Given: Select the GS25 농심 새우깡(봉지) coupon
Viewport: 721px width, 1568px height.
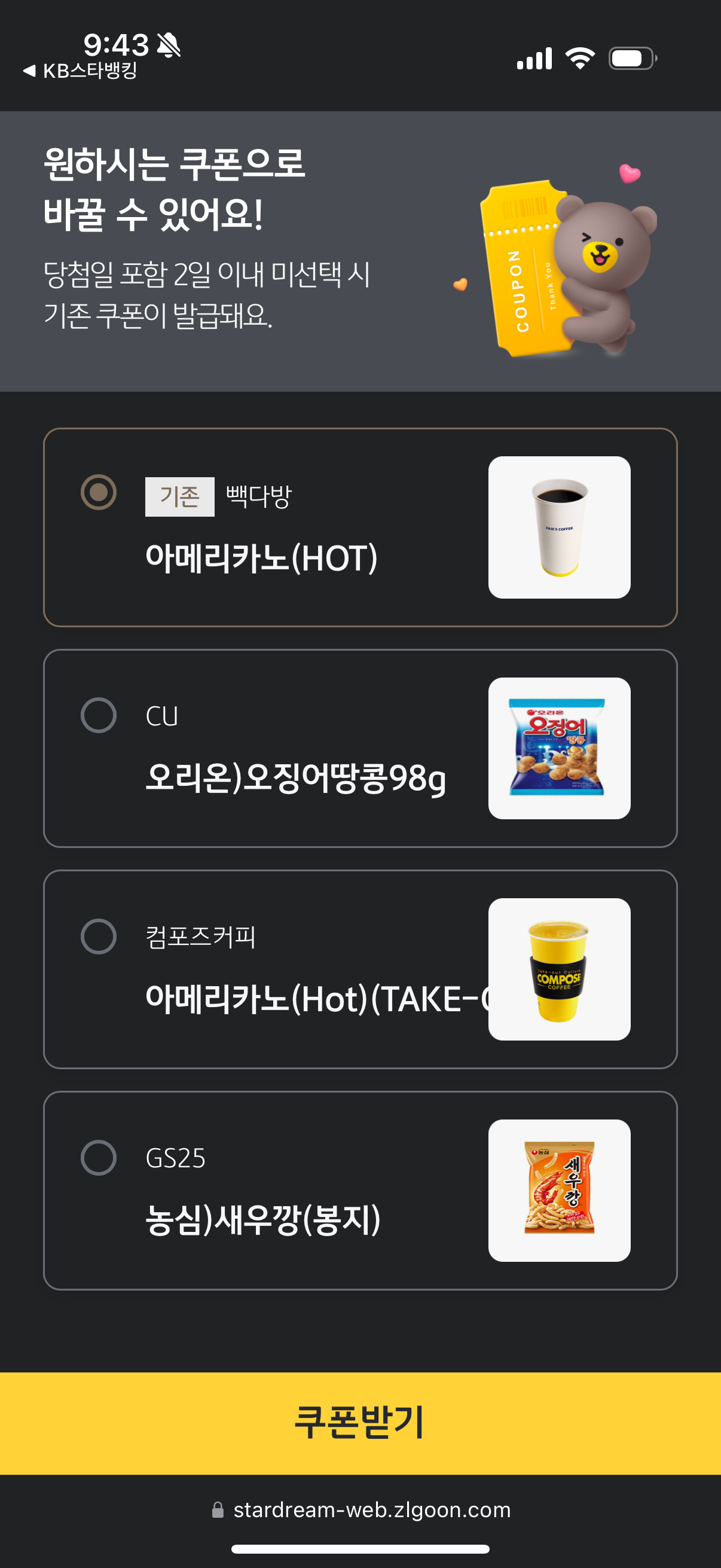Looking at the screenshot, I should pos(99,1157).
